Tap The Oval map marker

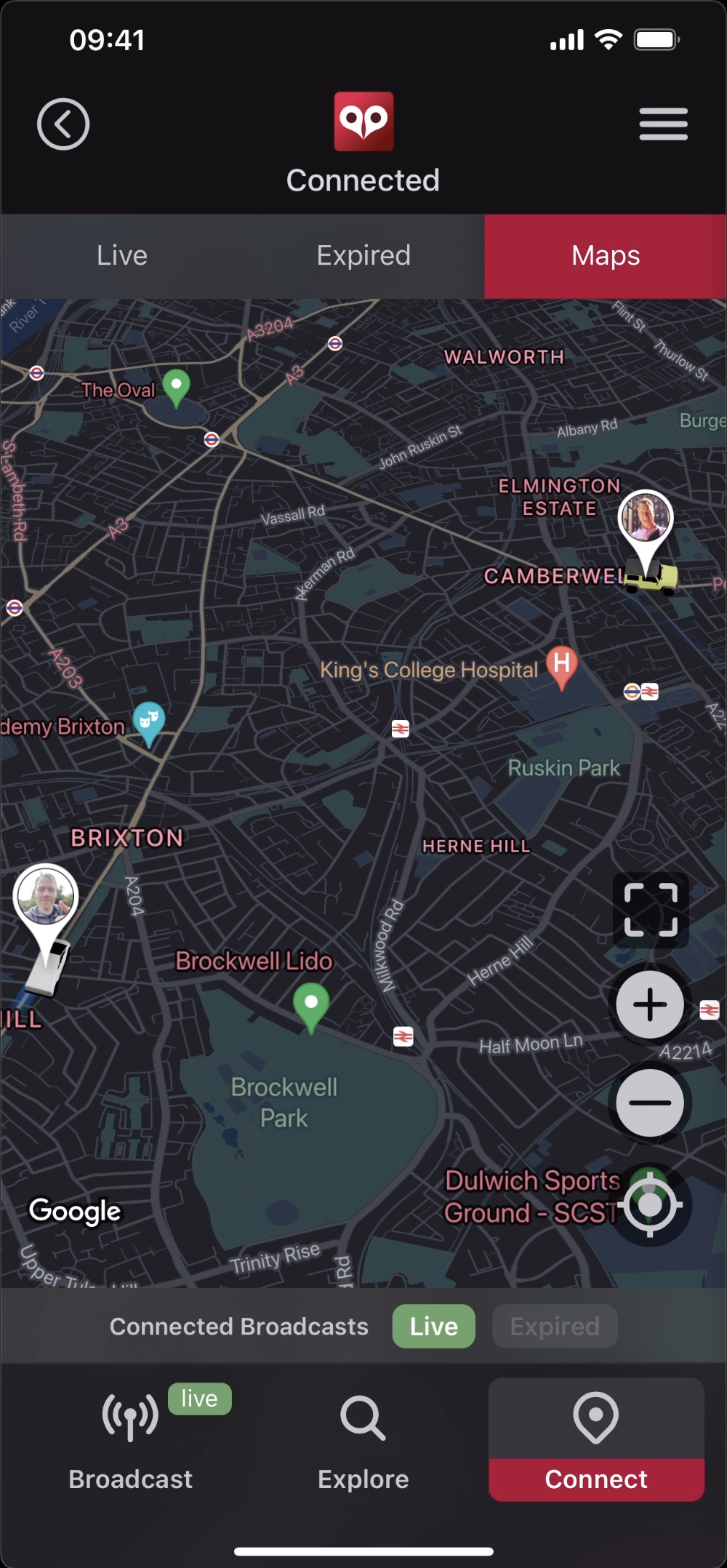coord(176,385)
